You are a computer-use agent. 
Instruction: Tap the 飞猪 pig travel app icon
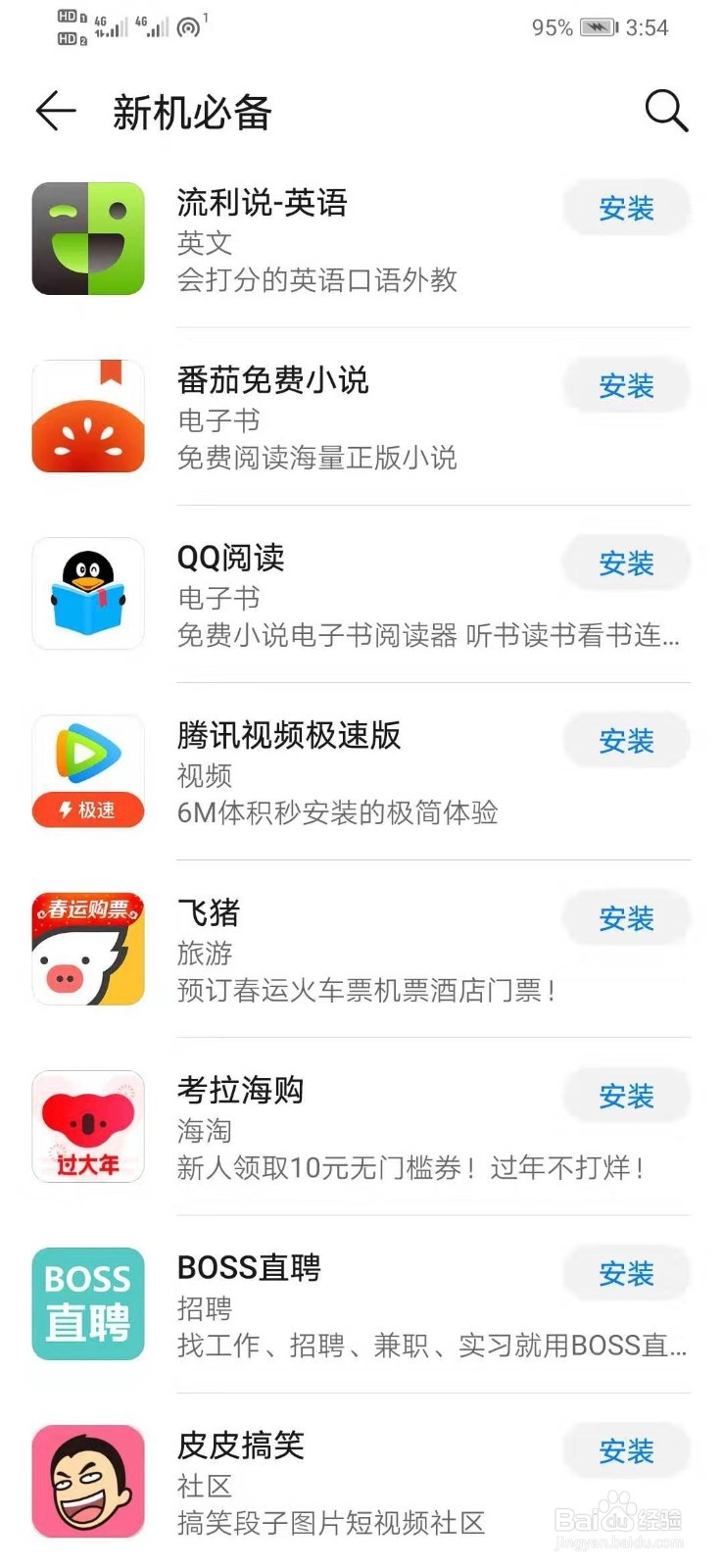(87, 948)
